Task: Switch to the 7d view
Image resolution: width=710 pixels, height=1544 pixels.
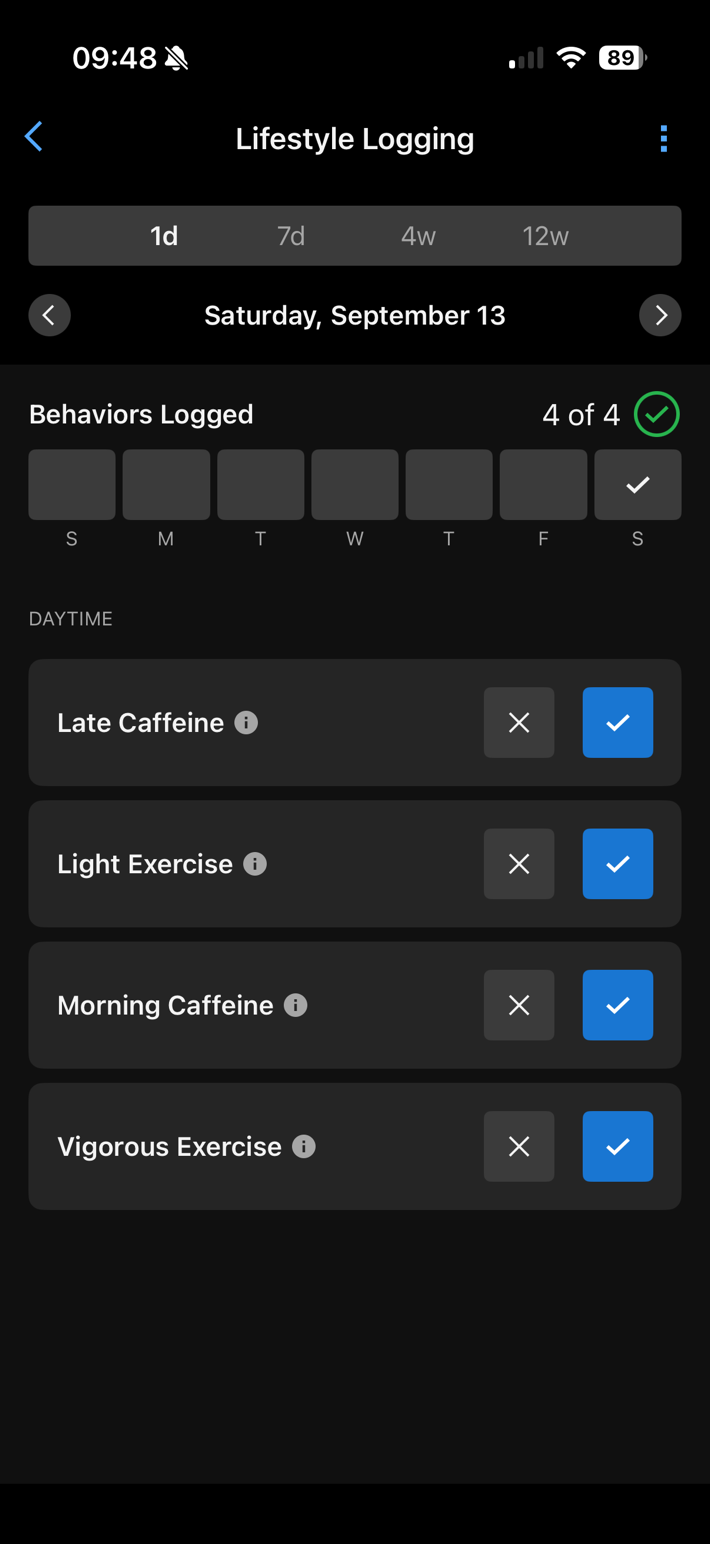Action: click(x=290, y=236)
